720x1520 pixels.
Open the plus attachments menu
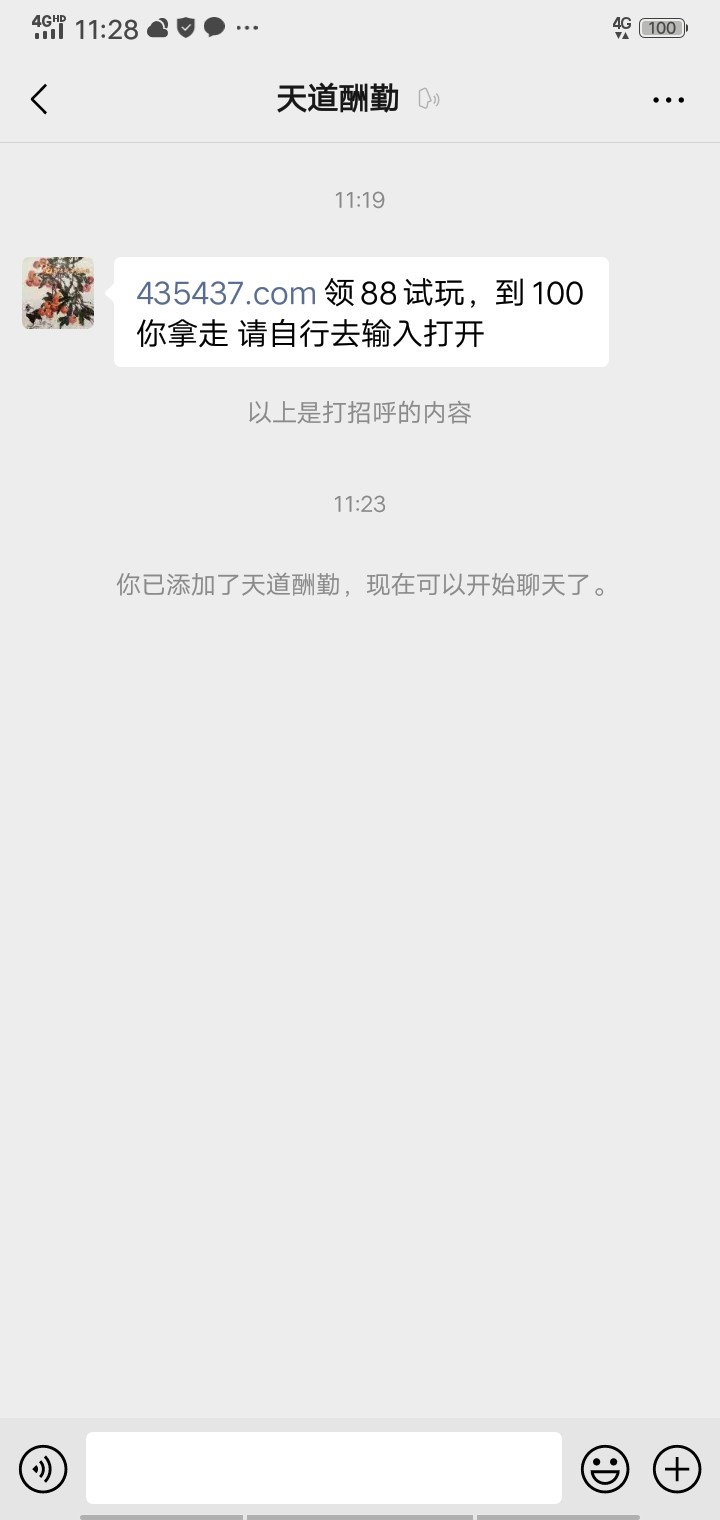coord(677,1469)
